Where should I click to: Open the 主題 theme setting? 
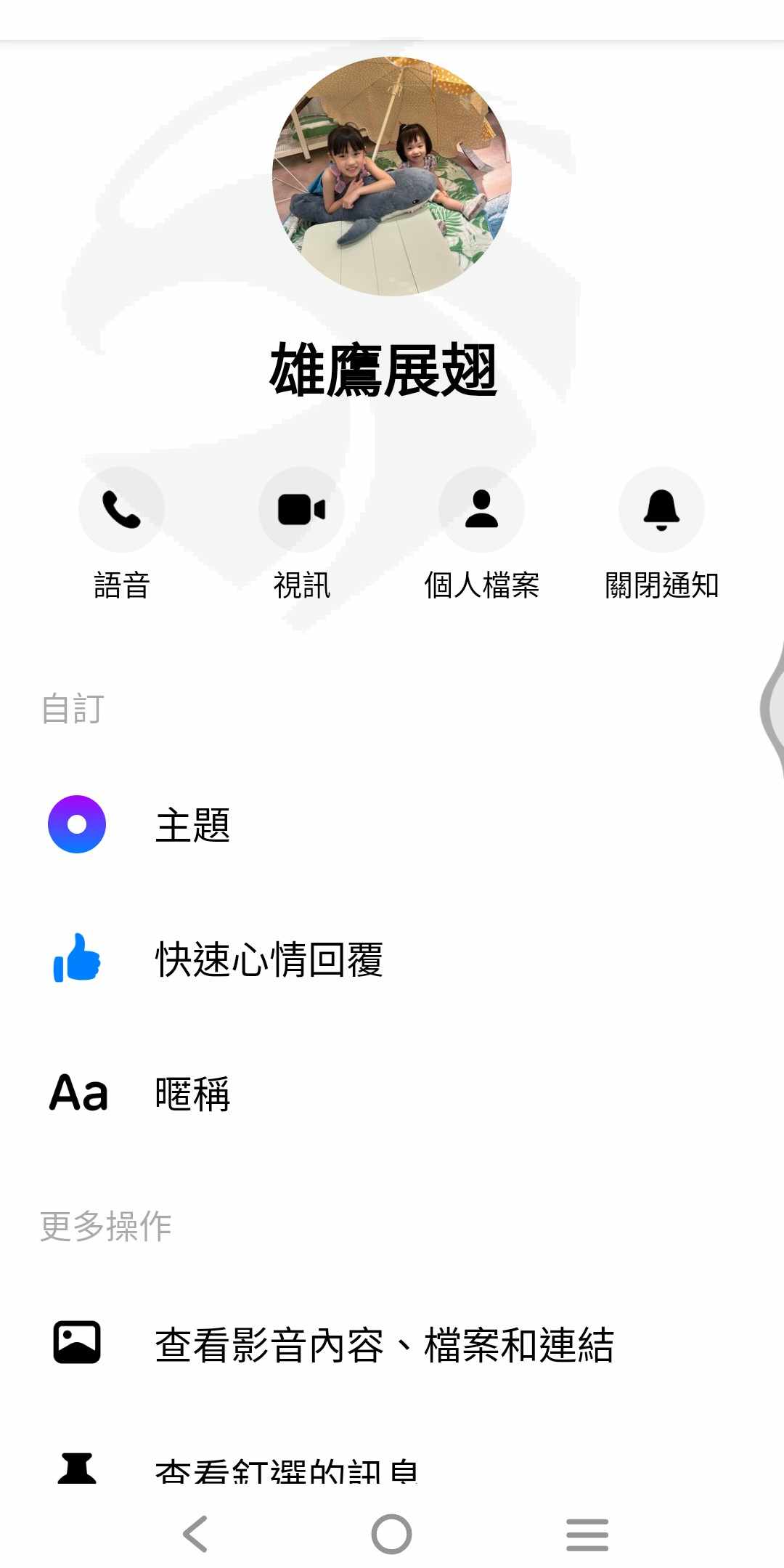pos(392,824)
